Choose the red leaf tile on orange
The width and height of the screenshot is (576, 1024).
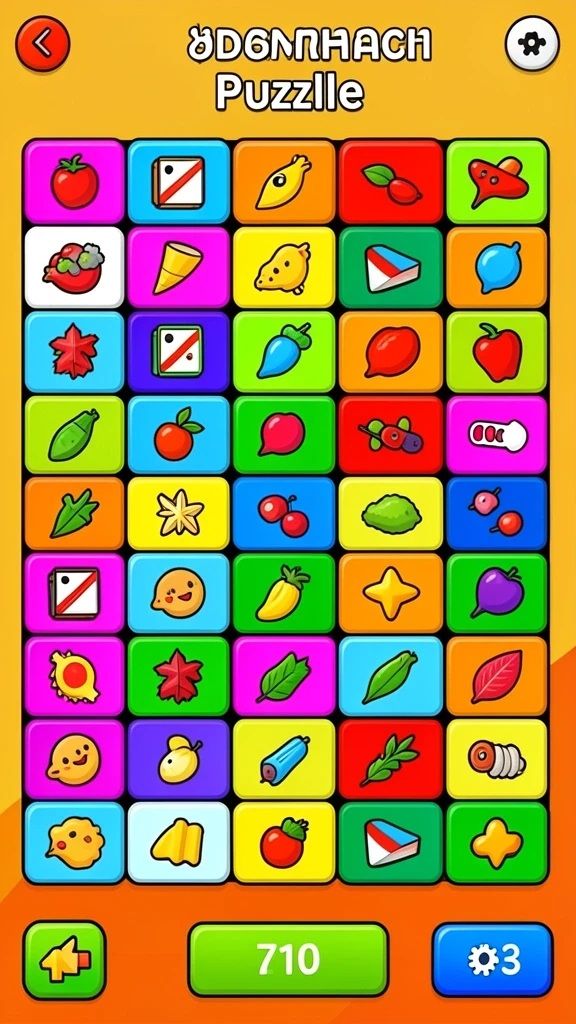click(498, 676)
